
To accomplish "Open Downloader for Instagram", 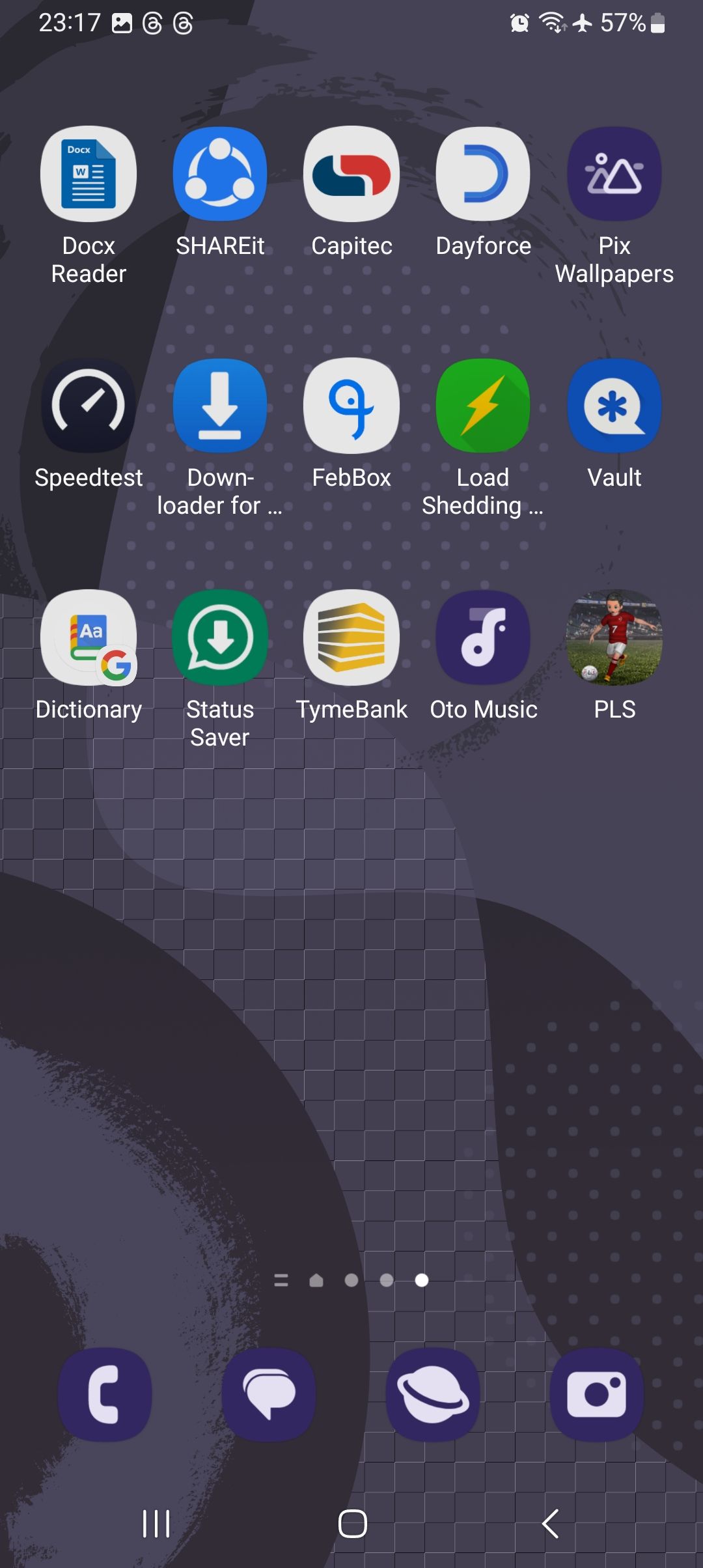I will 220,404.
